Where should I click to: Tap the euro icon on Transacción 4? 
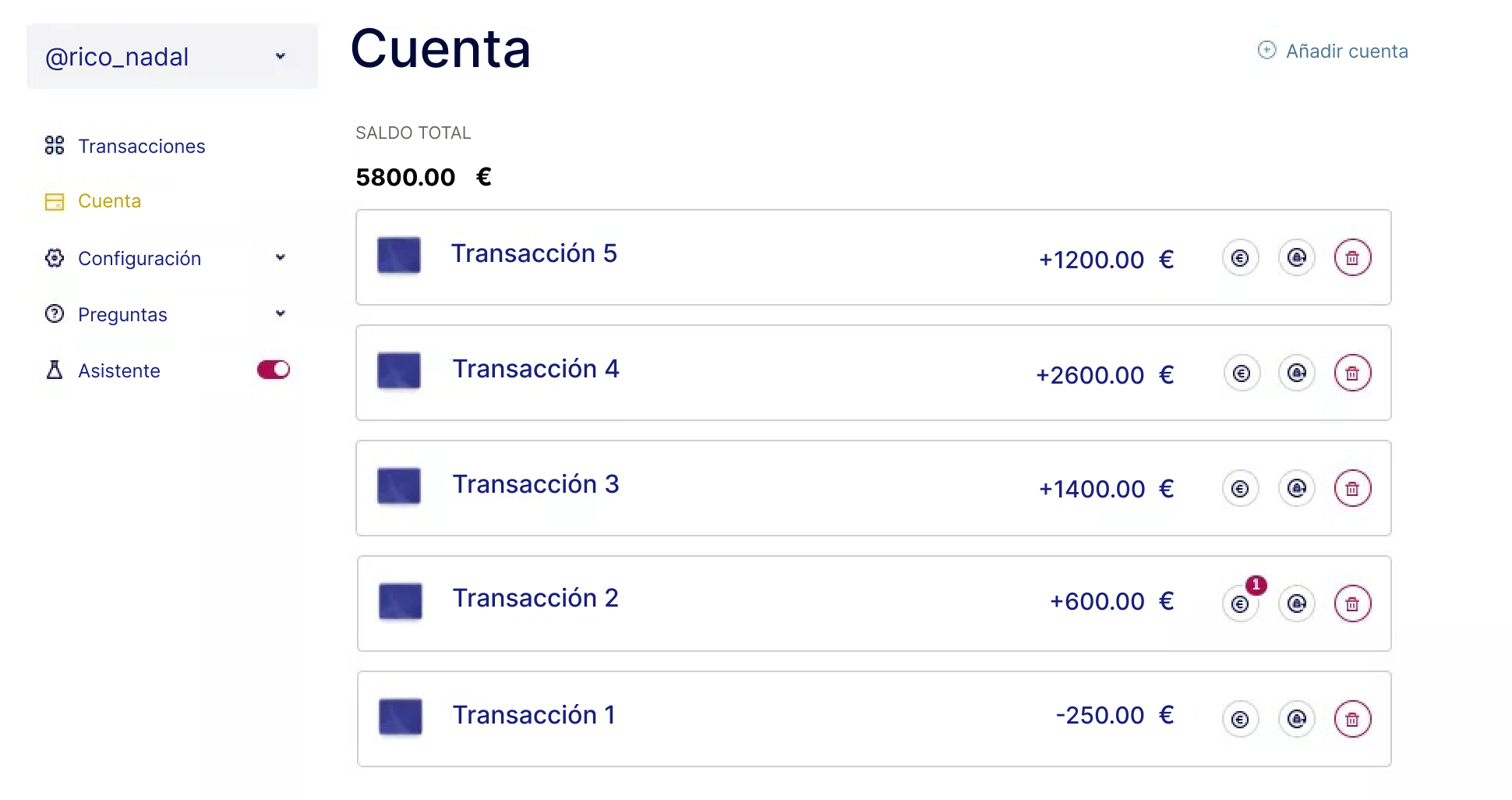1242,373
